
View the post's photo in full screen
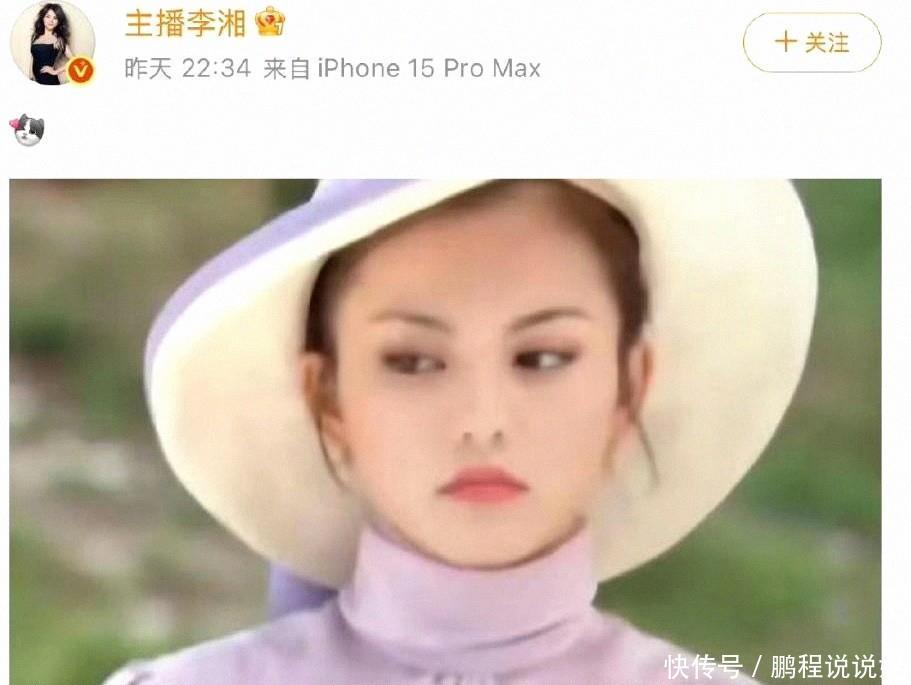pyautogui.click(x=445, y=430)
